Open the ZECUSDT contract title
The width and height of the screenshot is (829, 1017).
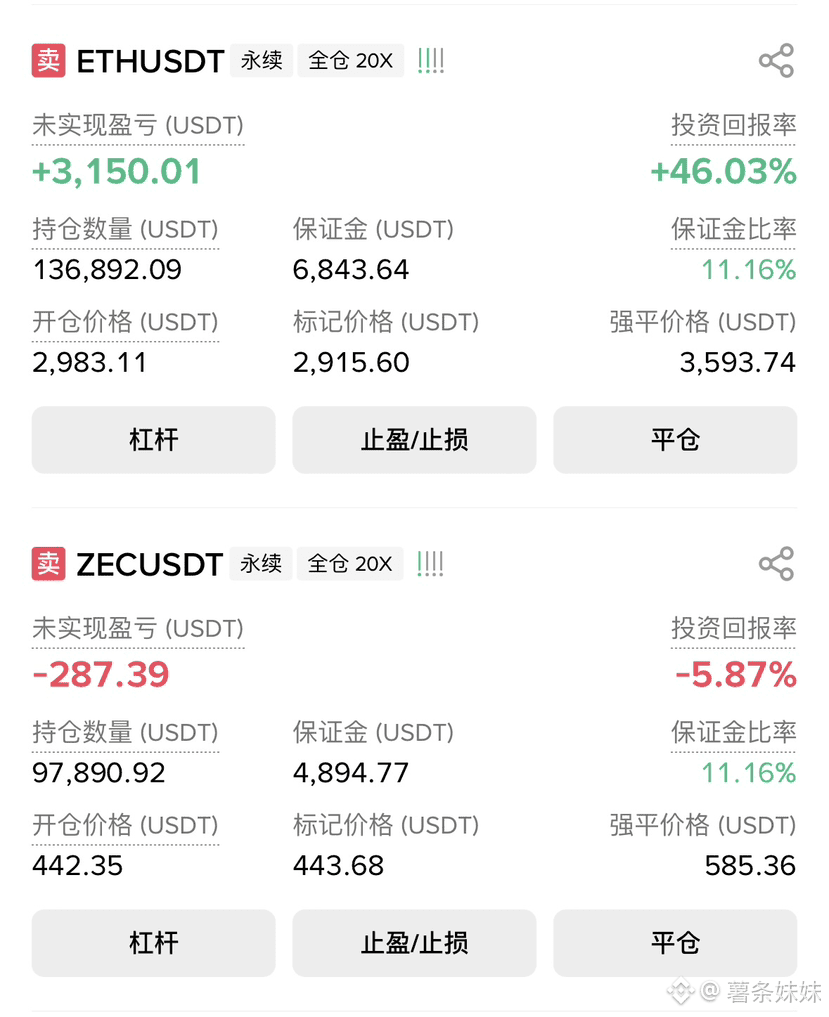click(x=150, y=564)
